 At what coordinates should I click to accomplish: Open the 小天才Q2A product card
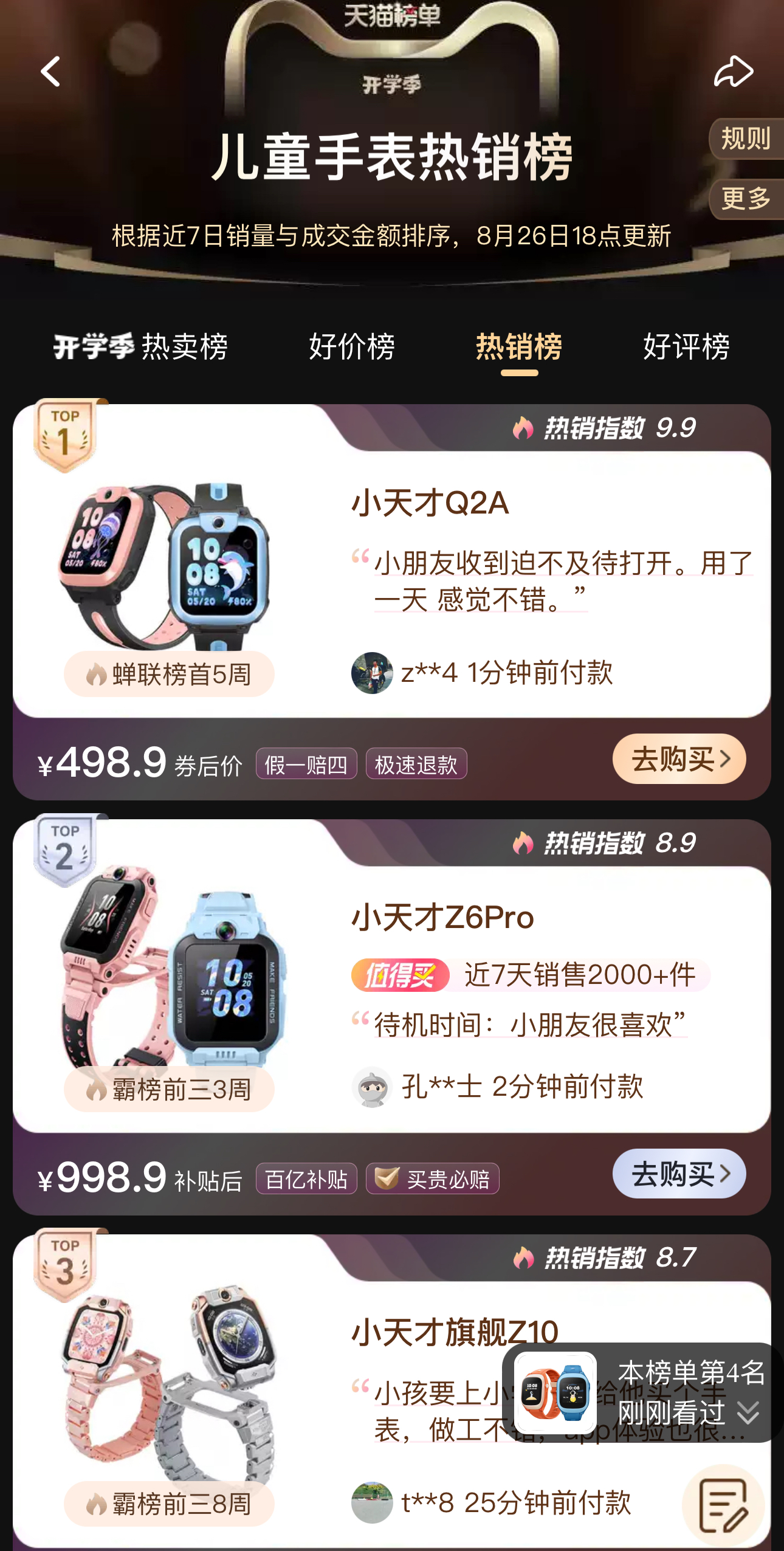click(x=430, y=503)
